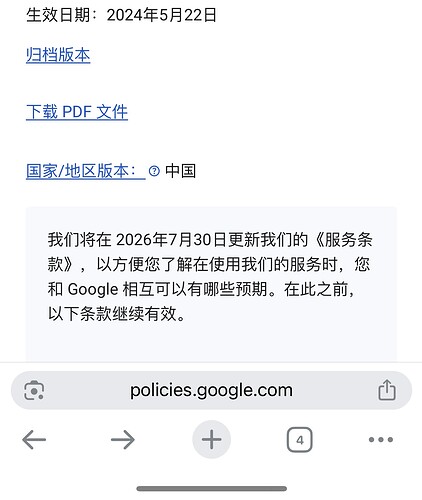Open the 国家/地区版本 link
Viewport: 422px width, 500px height.
click(86, 171)
